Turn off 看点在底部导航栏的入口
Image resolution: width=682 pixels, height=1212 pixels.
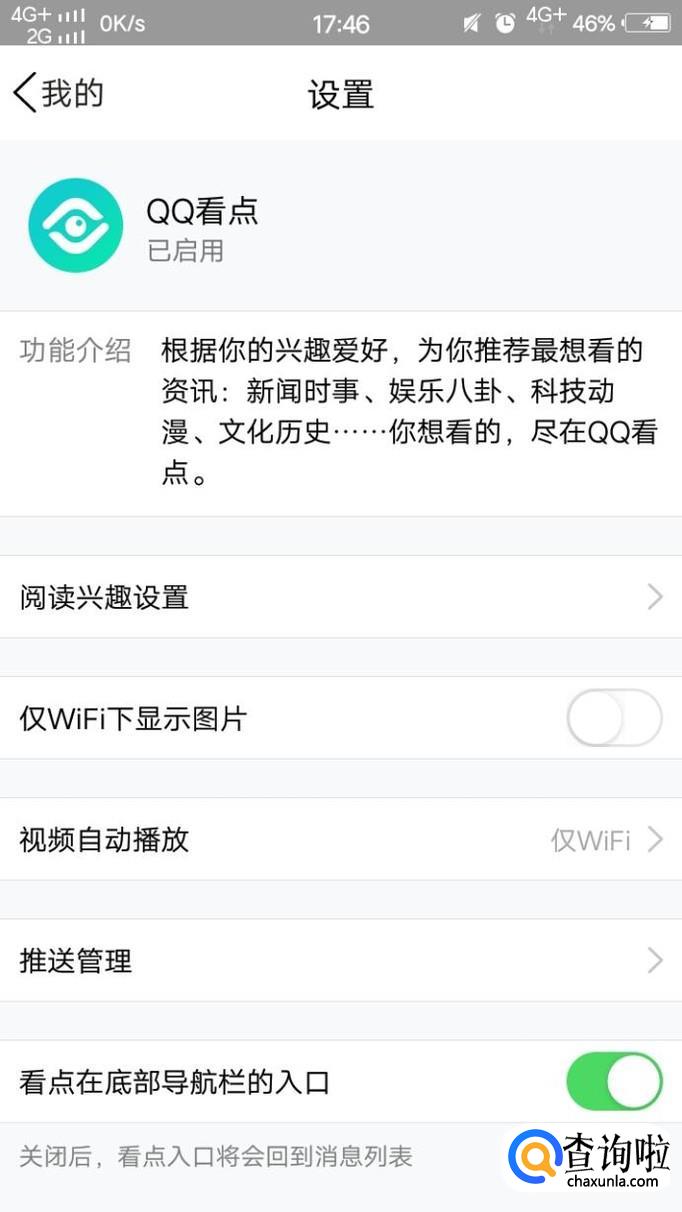613,1081
